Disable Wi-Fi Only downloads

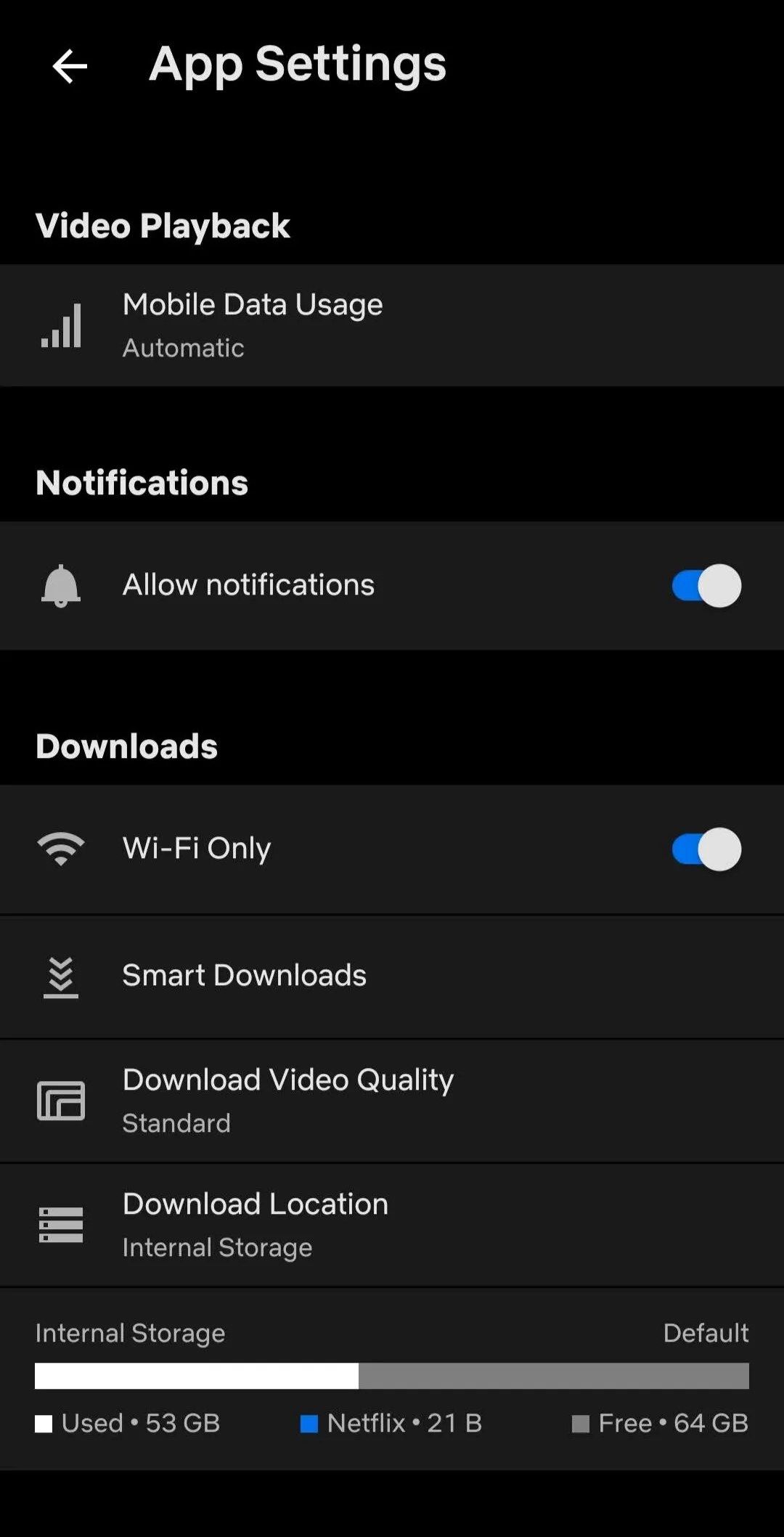point(704,849)
